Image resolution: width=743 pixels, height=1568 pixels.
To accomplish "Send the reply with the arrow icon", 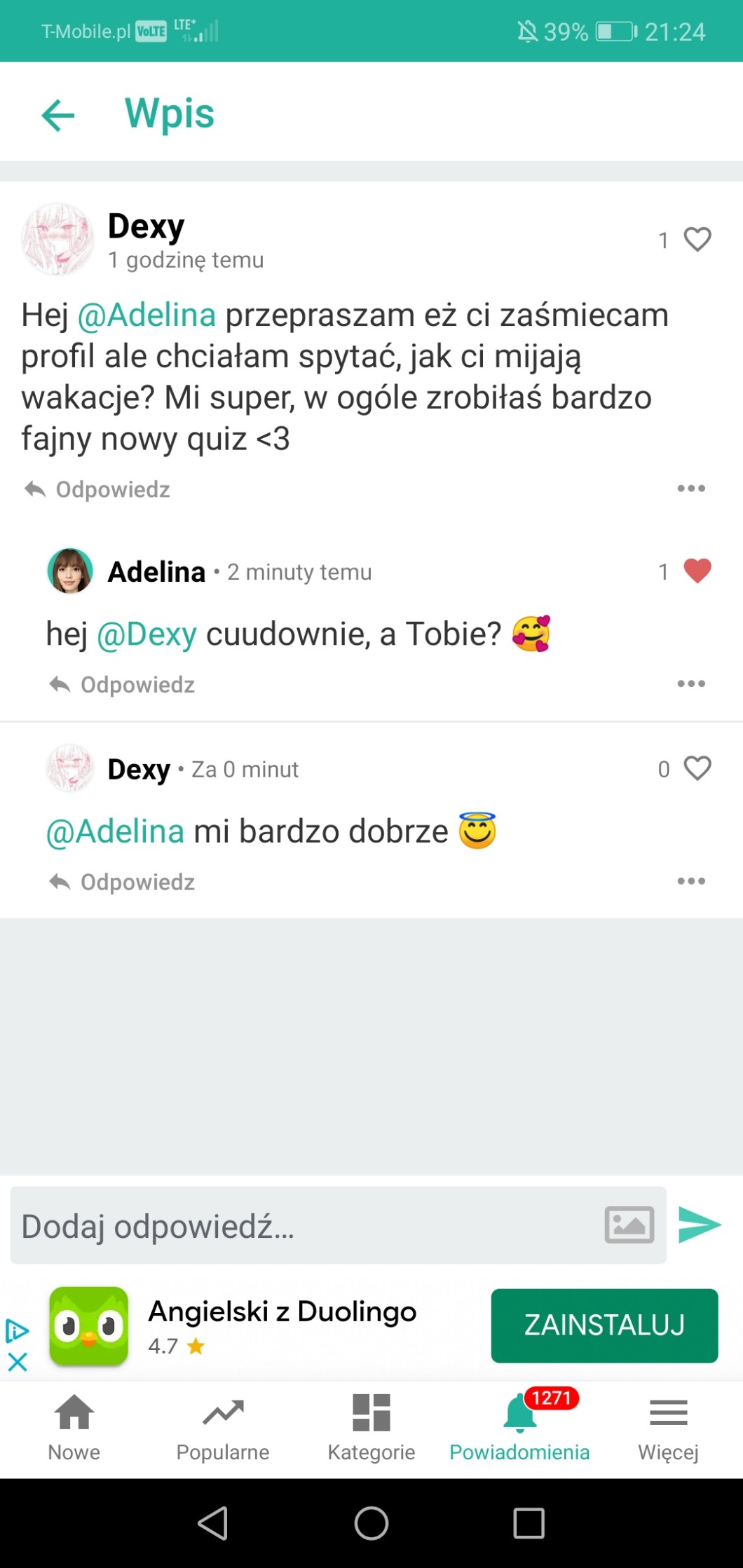I will 700,1225.
